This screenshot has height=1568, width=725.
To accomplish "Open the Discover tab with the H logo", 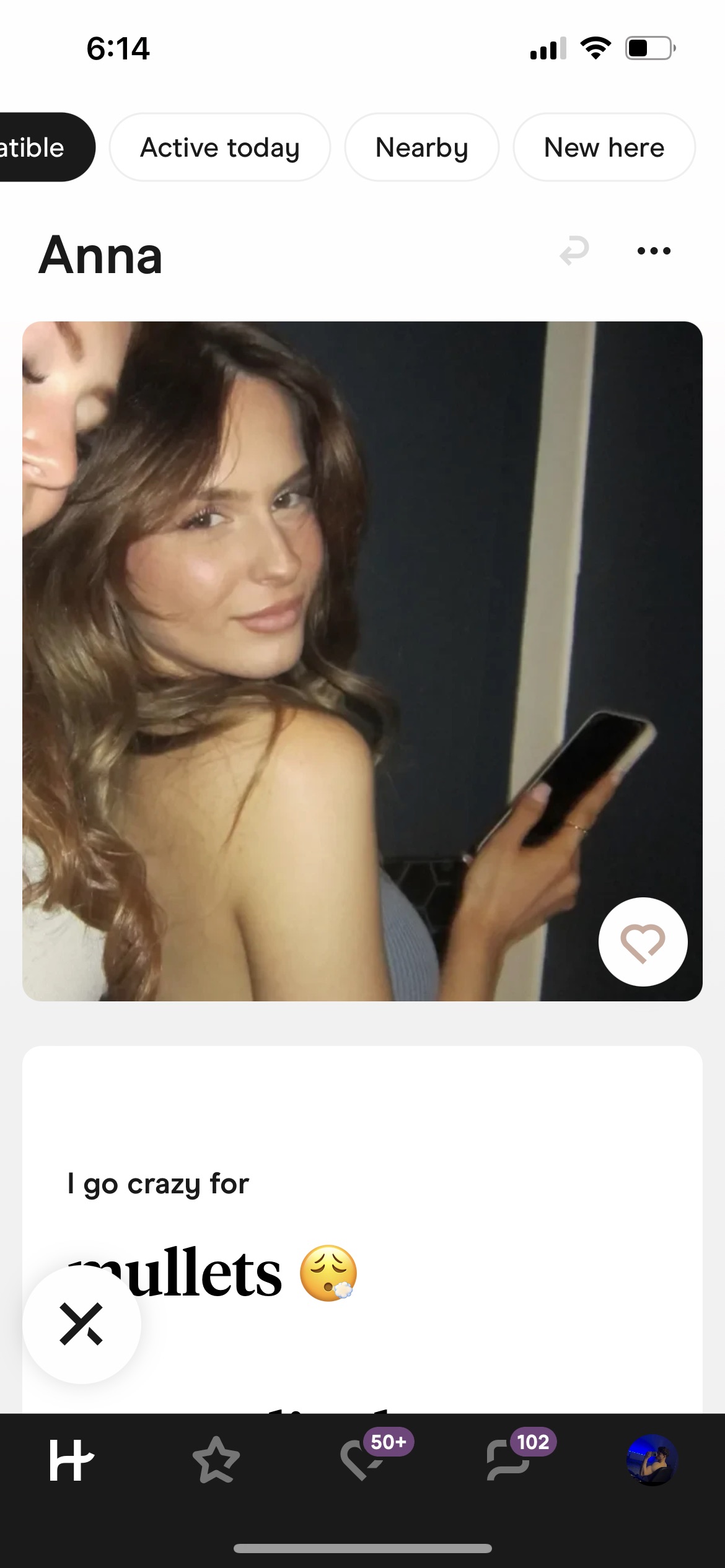I will (71, 1460).
